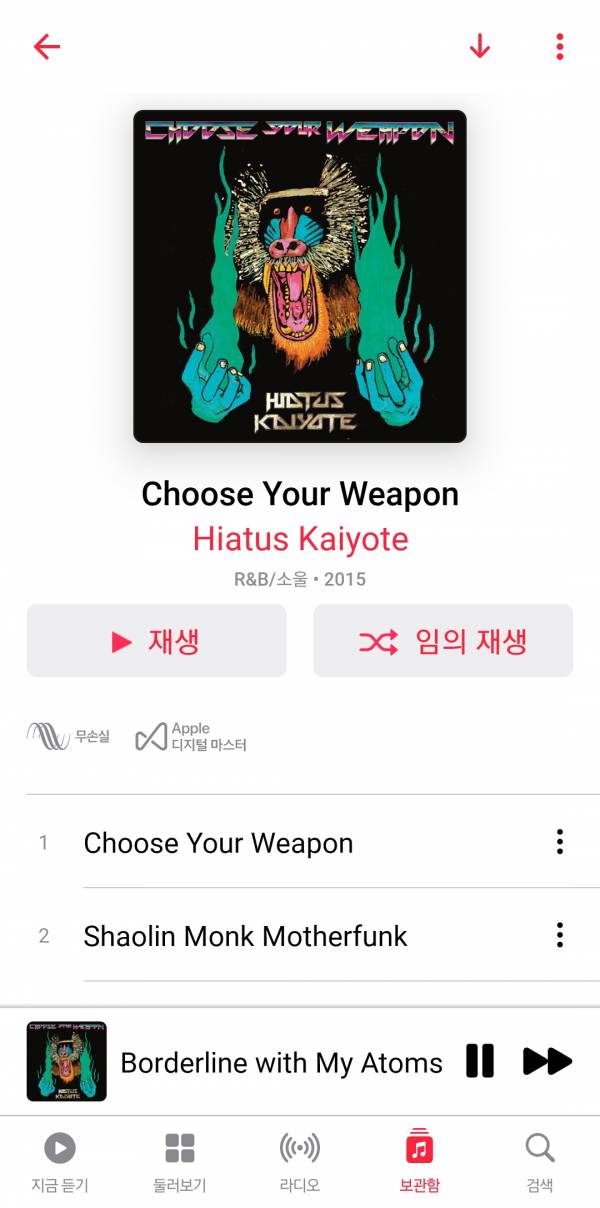Tap the 재생 play button

pyautogui.click(x=156, y=641)
